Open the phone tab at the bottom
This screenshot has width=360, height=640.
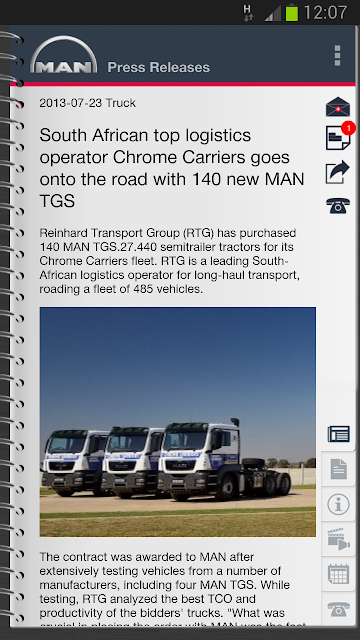tap(338, 609)
